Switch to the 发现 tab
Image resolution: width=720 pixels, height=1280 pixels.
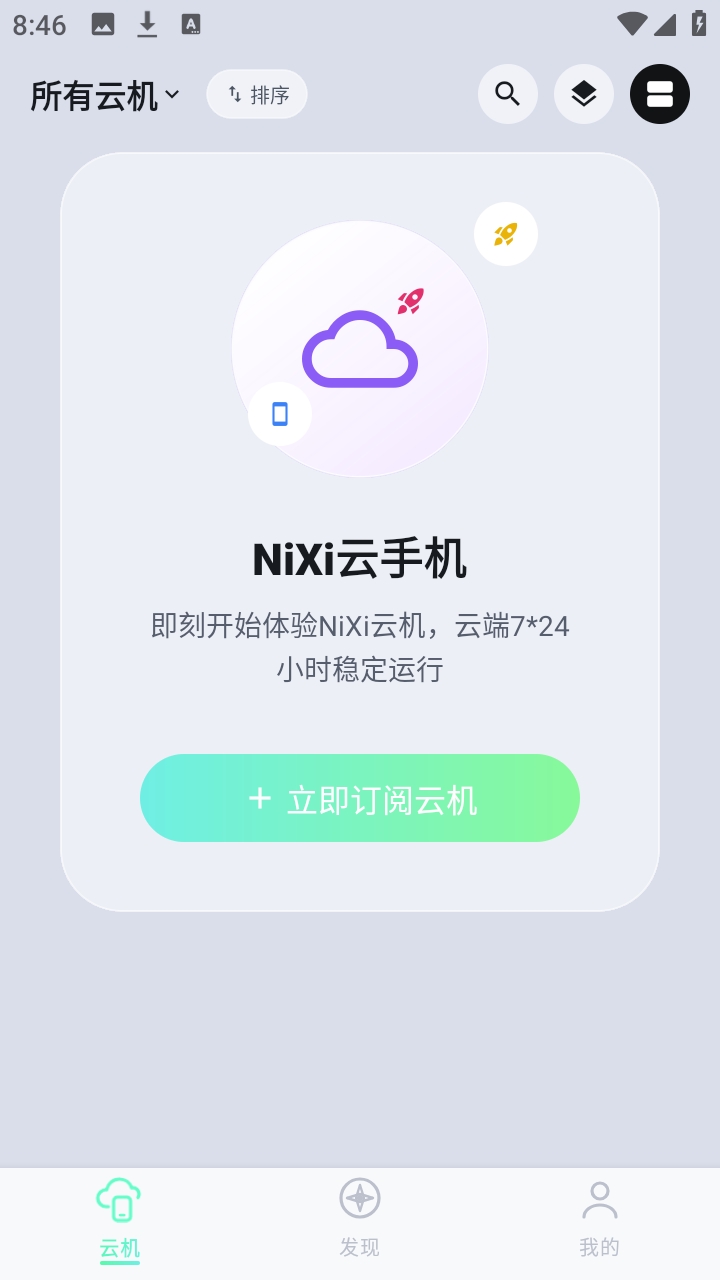tap(360, 1218)
